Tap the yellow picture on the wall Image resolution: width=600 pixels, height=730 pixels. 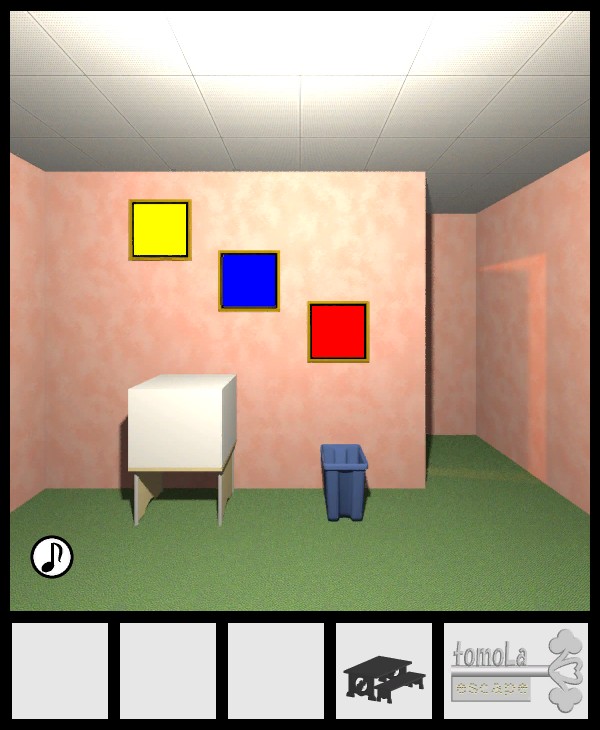pos(160,230)
